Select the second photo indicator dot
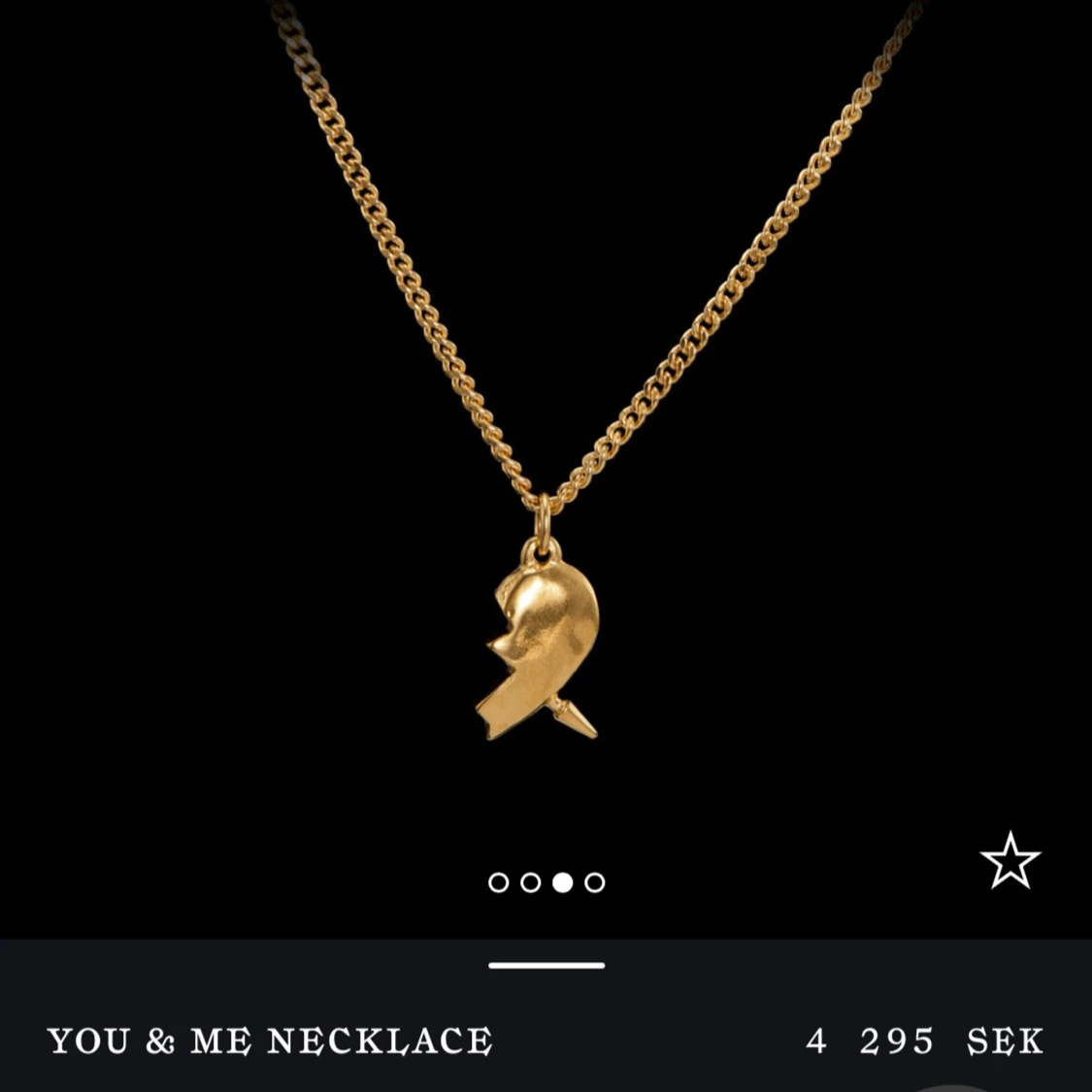This screenshot has width=1092, height=1092. click(x=530, y=882)
